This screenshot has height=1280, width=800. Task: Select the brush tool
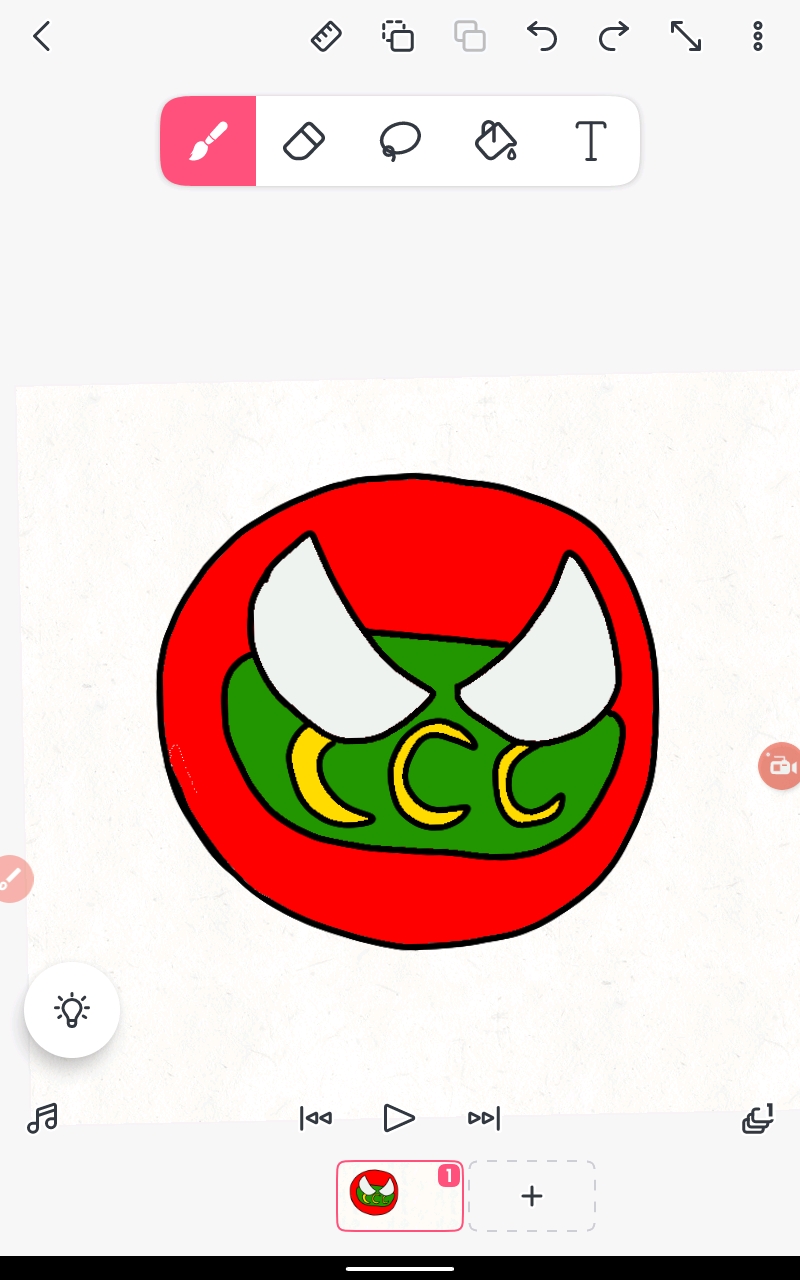(208, 141)
